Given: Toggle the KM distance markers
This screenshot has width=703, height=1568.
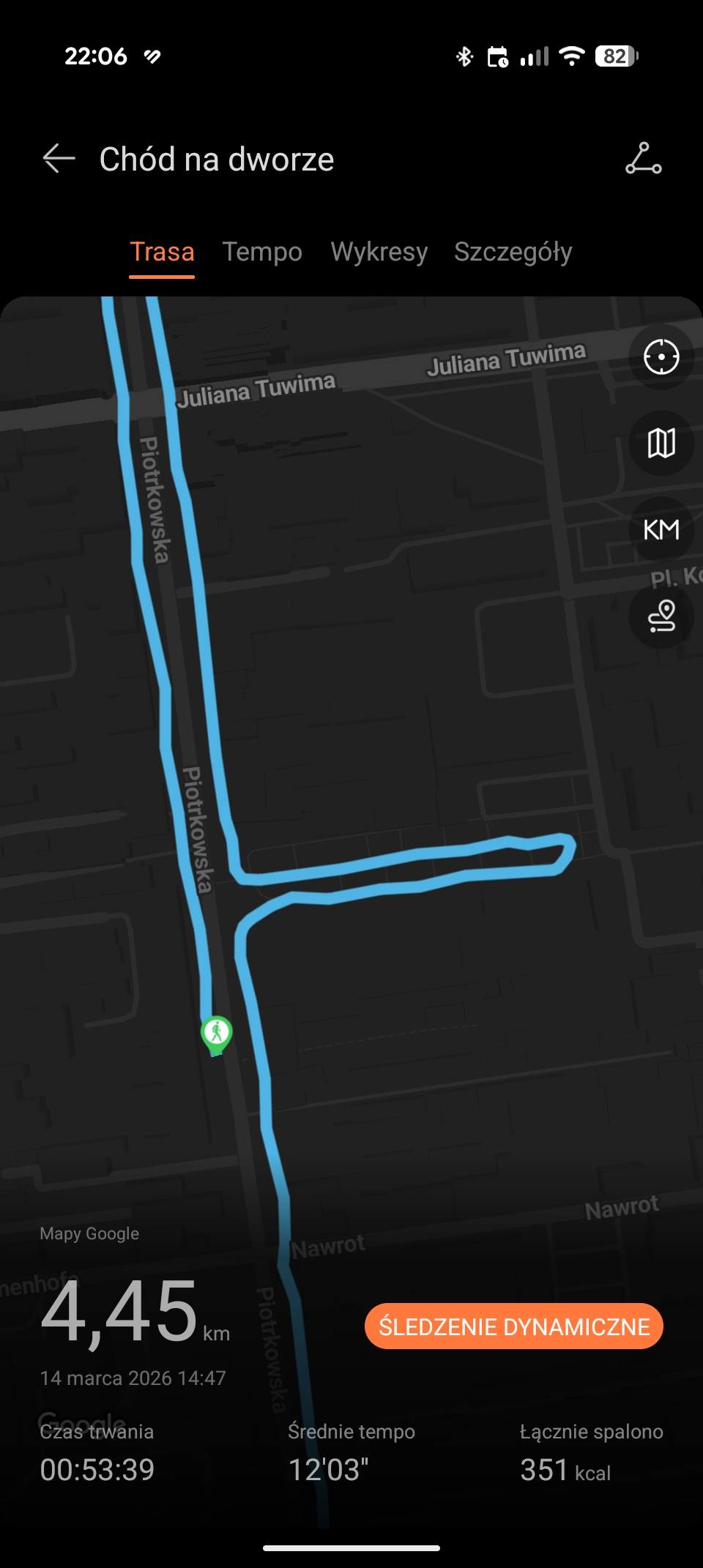Looking at the screenshot, I should click(x=661, y=529).
